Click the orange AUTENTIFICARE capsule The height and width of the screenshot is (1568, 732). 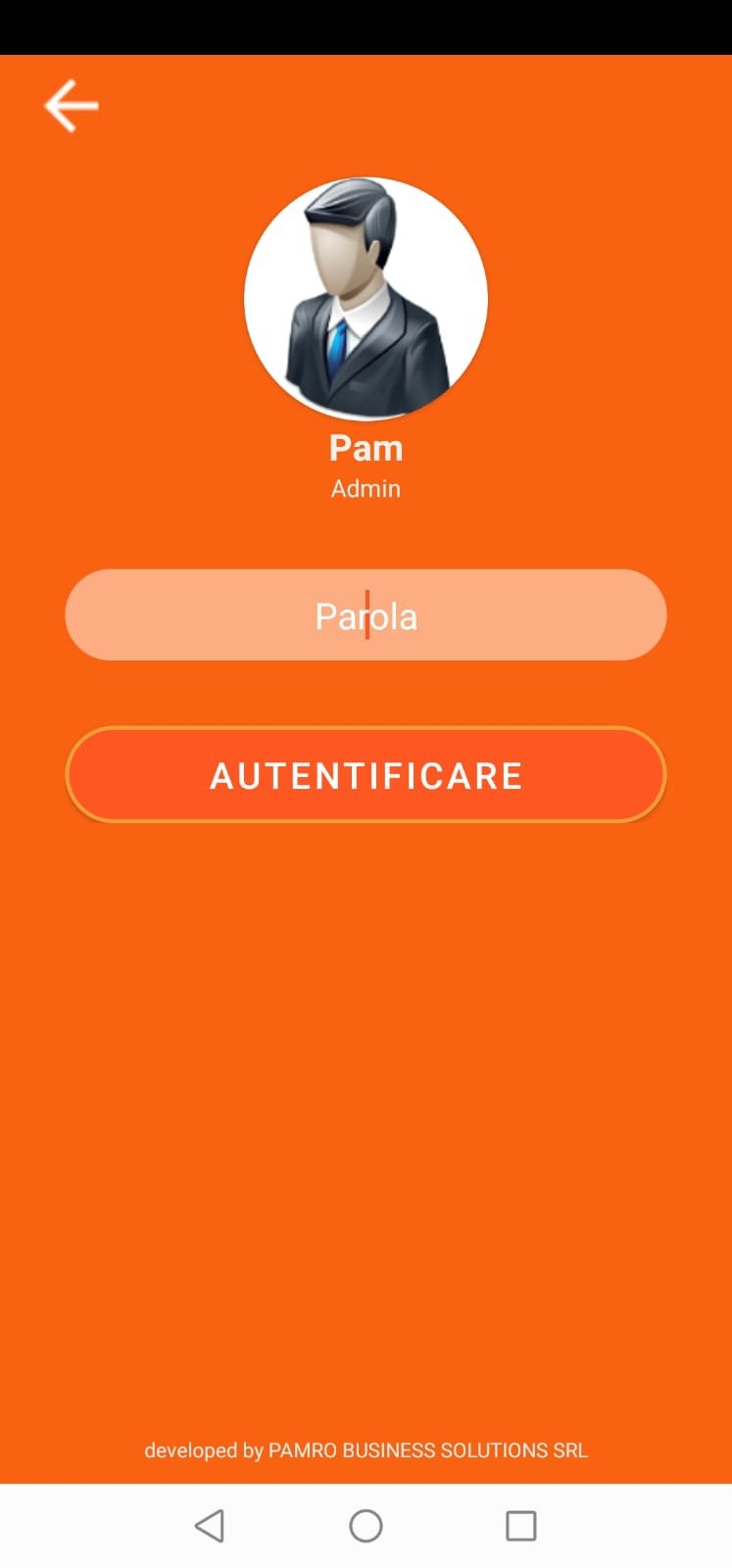[366, 775]
